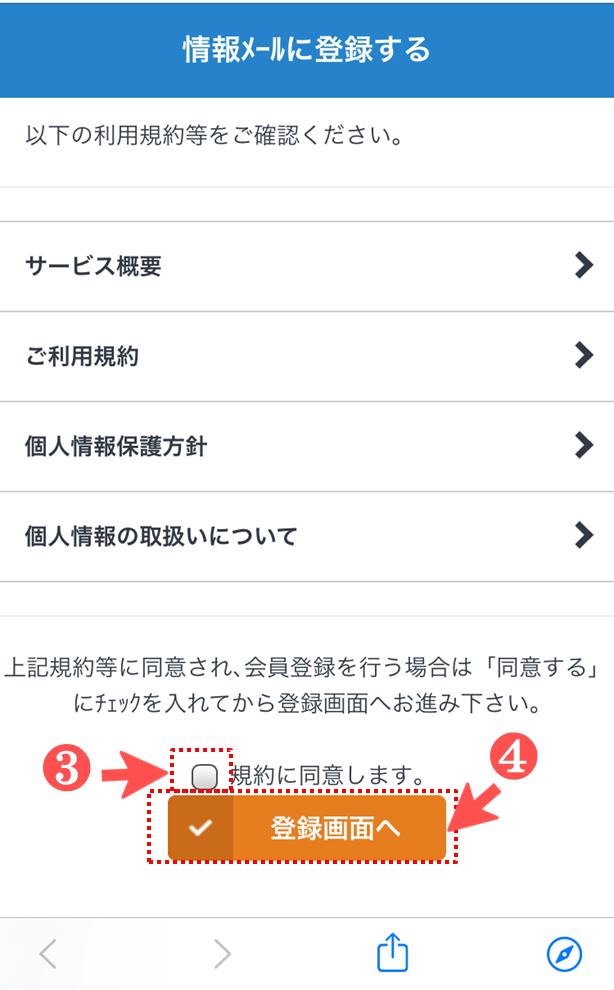
Task: Go back with the browser back arrow
Action: (x=49, y=953)
